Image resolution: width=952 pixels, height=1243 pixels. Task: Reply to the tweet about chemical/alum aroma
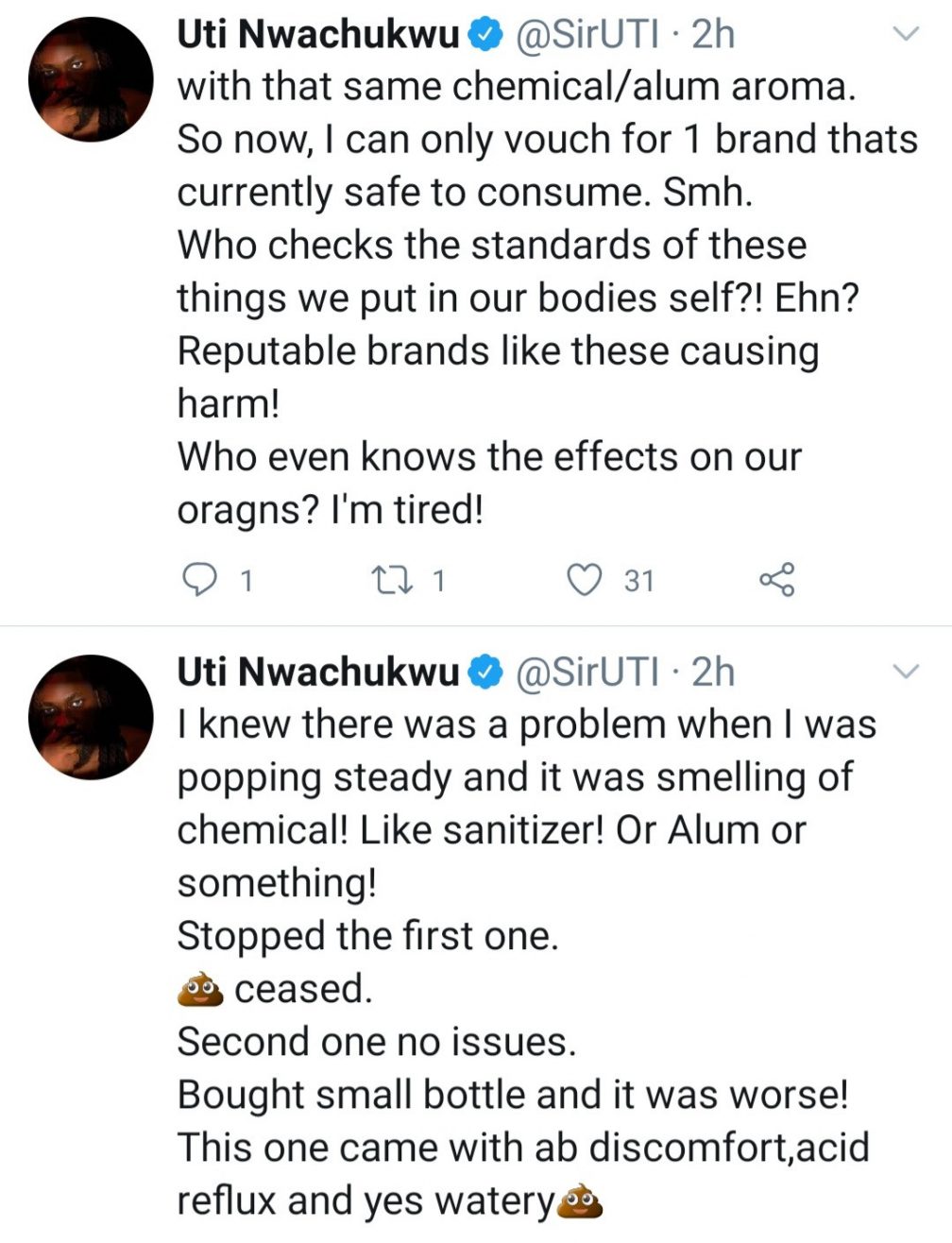point(197,579)
